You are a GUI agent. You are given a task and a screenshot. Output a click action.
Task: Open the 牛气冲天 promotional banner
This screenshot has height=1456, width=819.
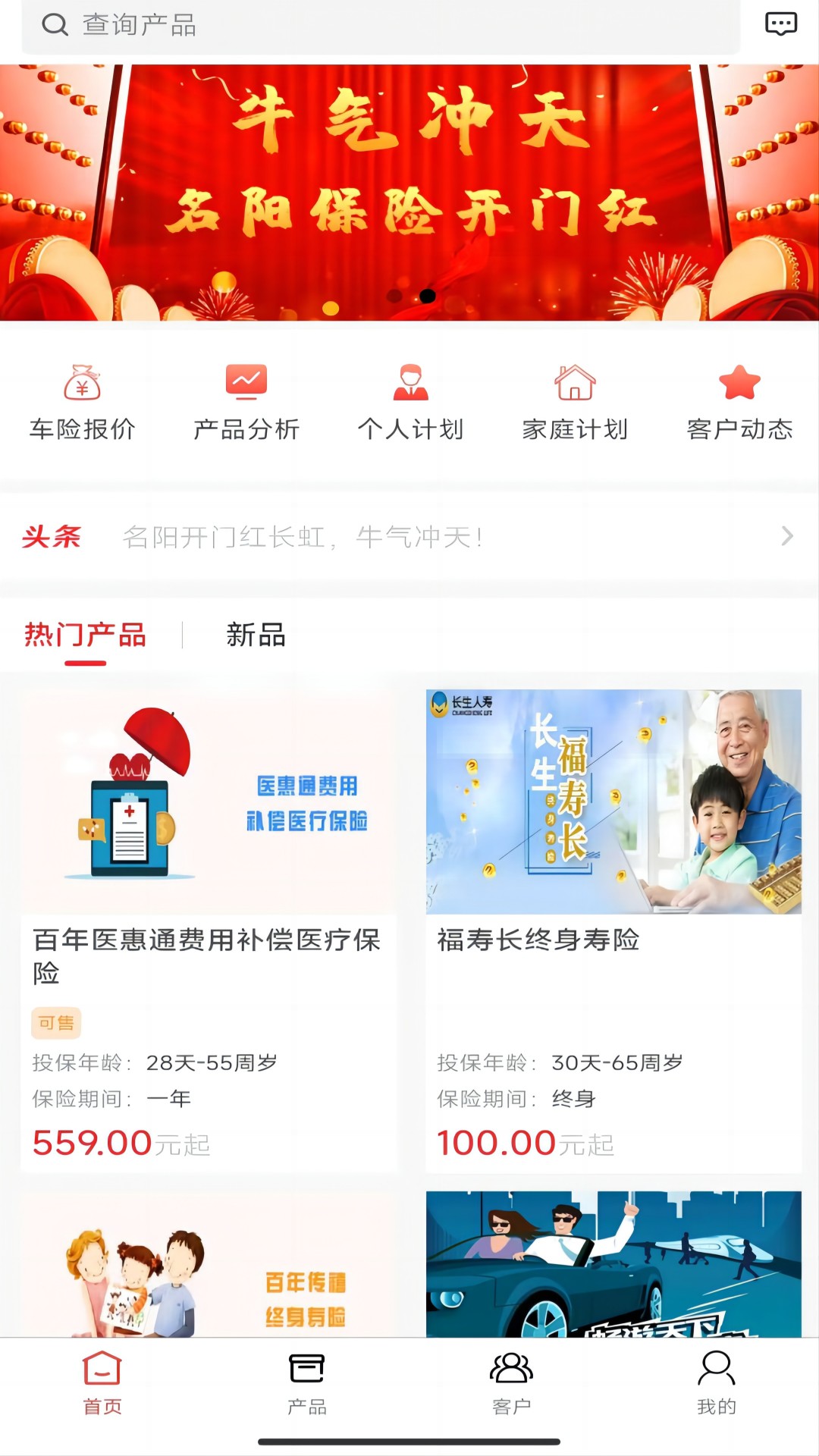[x=409, y=193]
